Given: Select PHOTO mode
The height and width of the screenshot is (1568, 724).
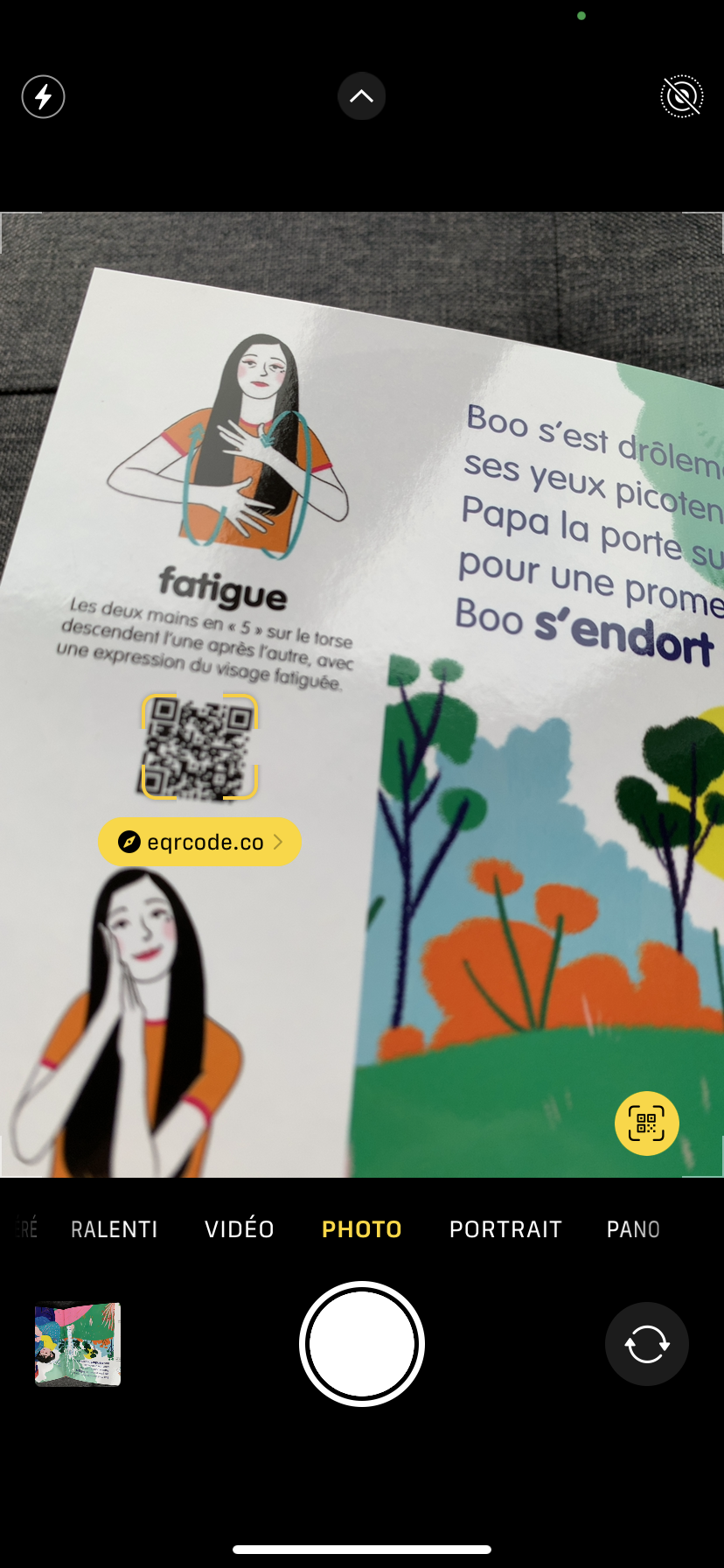Looking at the screenshot, I should click(x=361, y=1229).
